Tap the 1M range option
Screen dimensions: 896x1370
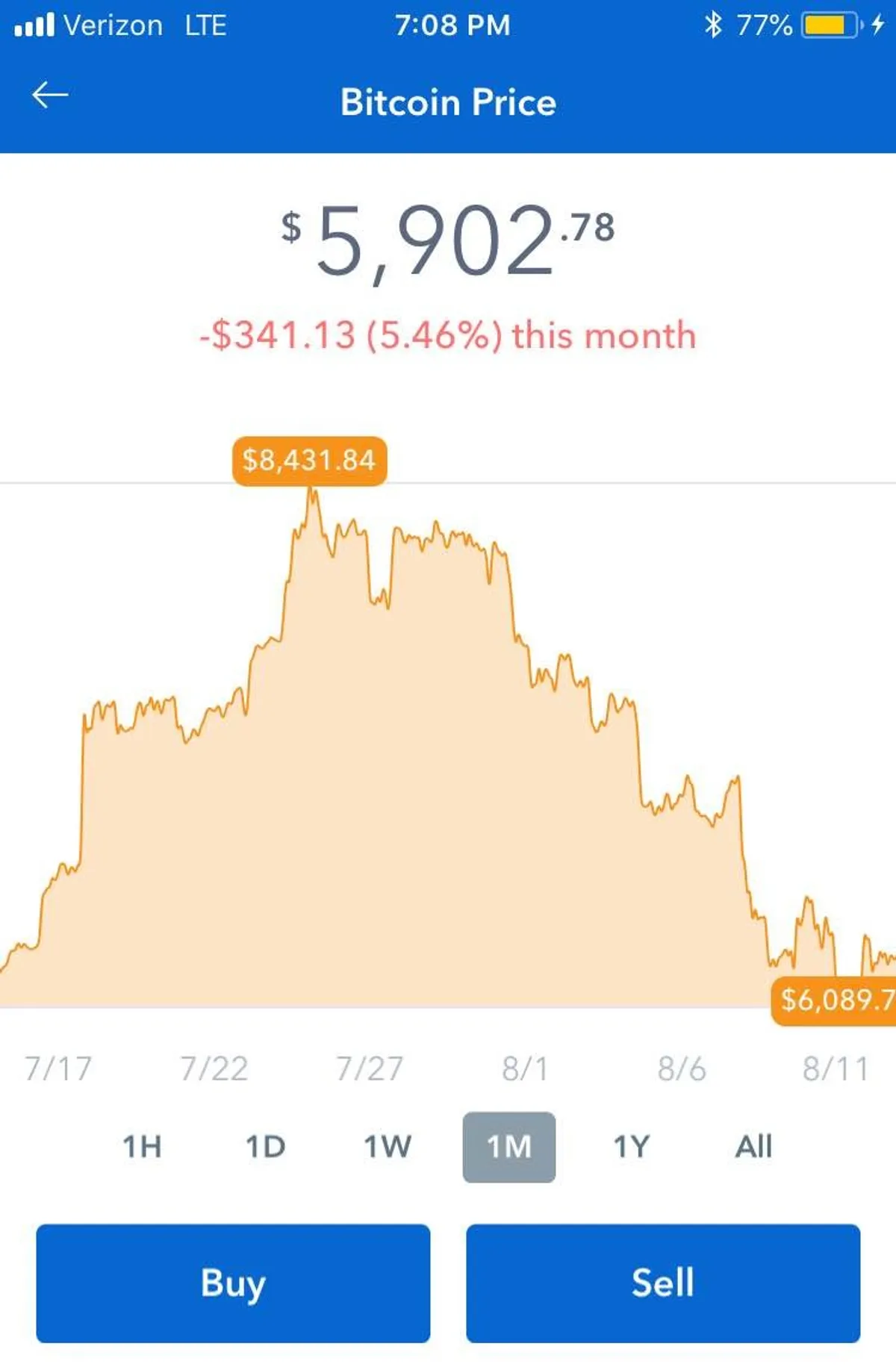click(509, 1146)
